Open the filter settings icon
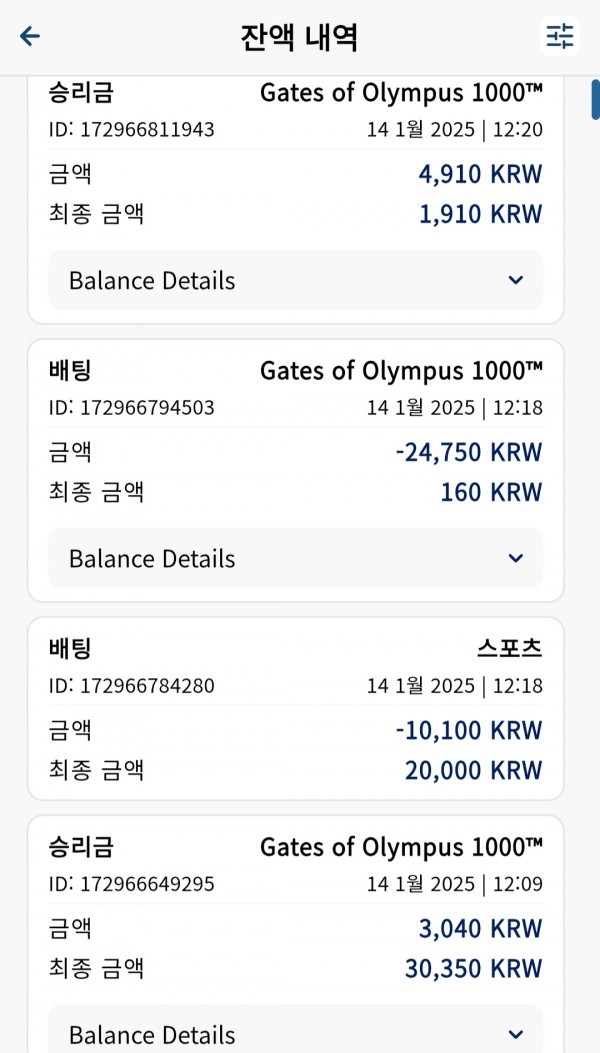The height and width of the screenshot is (1053, 600). click(x=560, y=36)
